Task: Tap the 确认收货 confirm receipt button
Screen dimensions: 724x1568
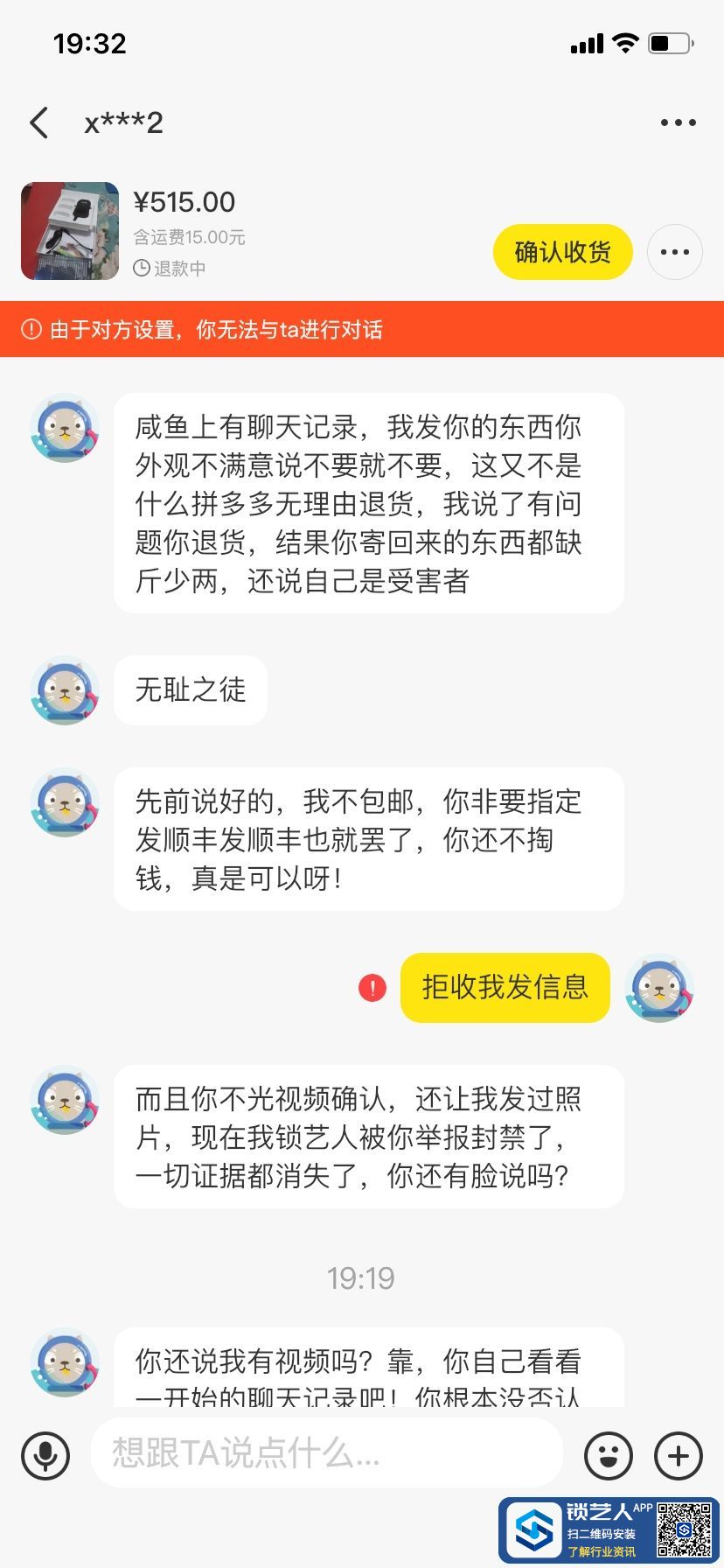Action: point(562,253)
